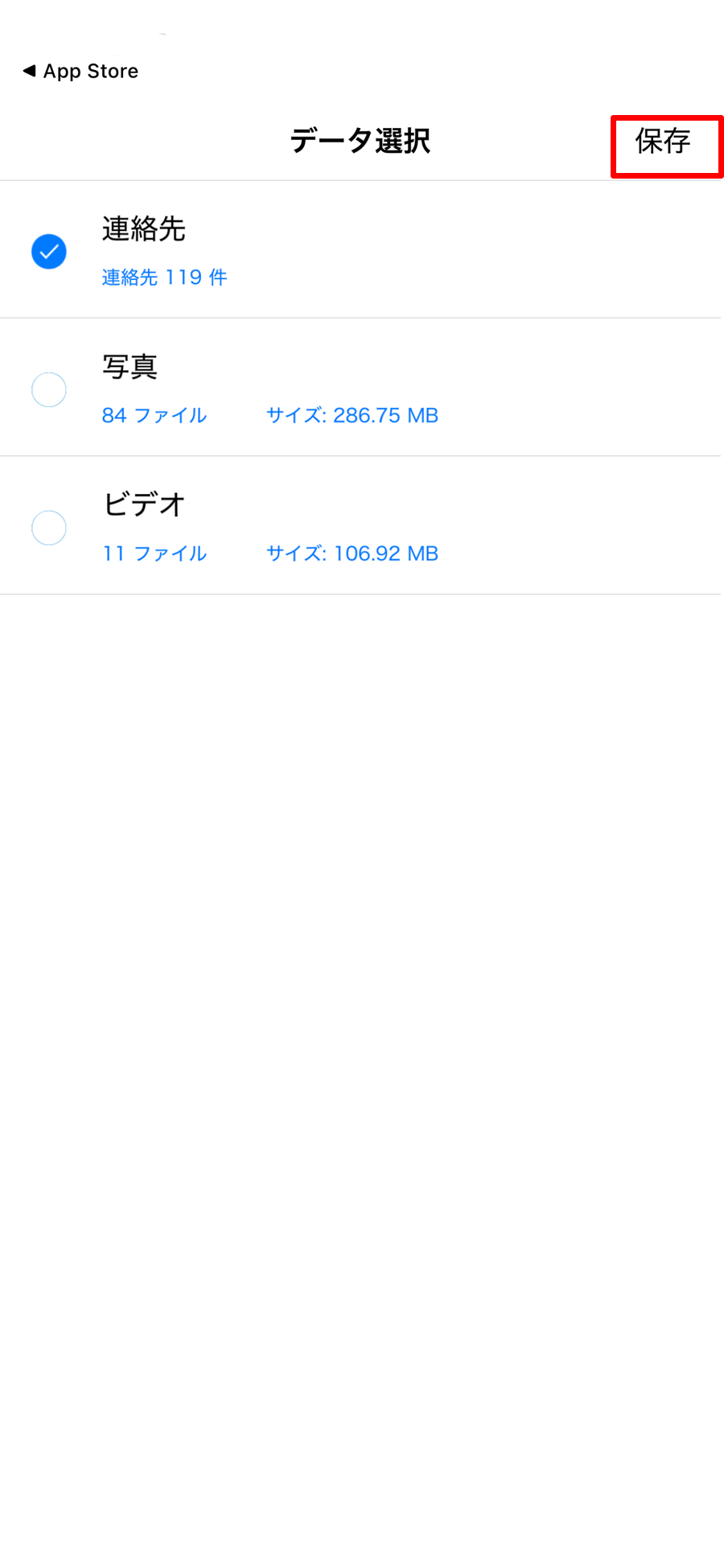Screen dimensions: 724x1568
Task: Tap サイズ: 286.75 MB photo size label
Action: 352,415
